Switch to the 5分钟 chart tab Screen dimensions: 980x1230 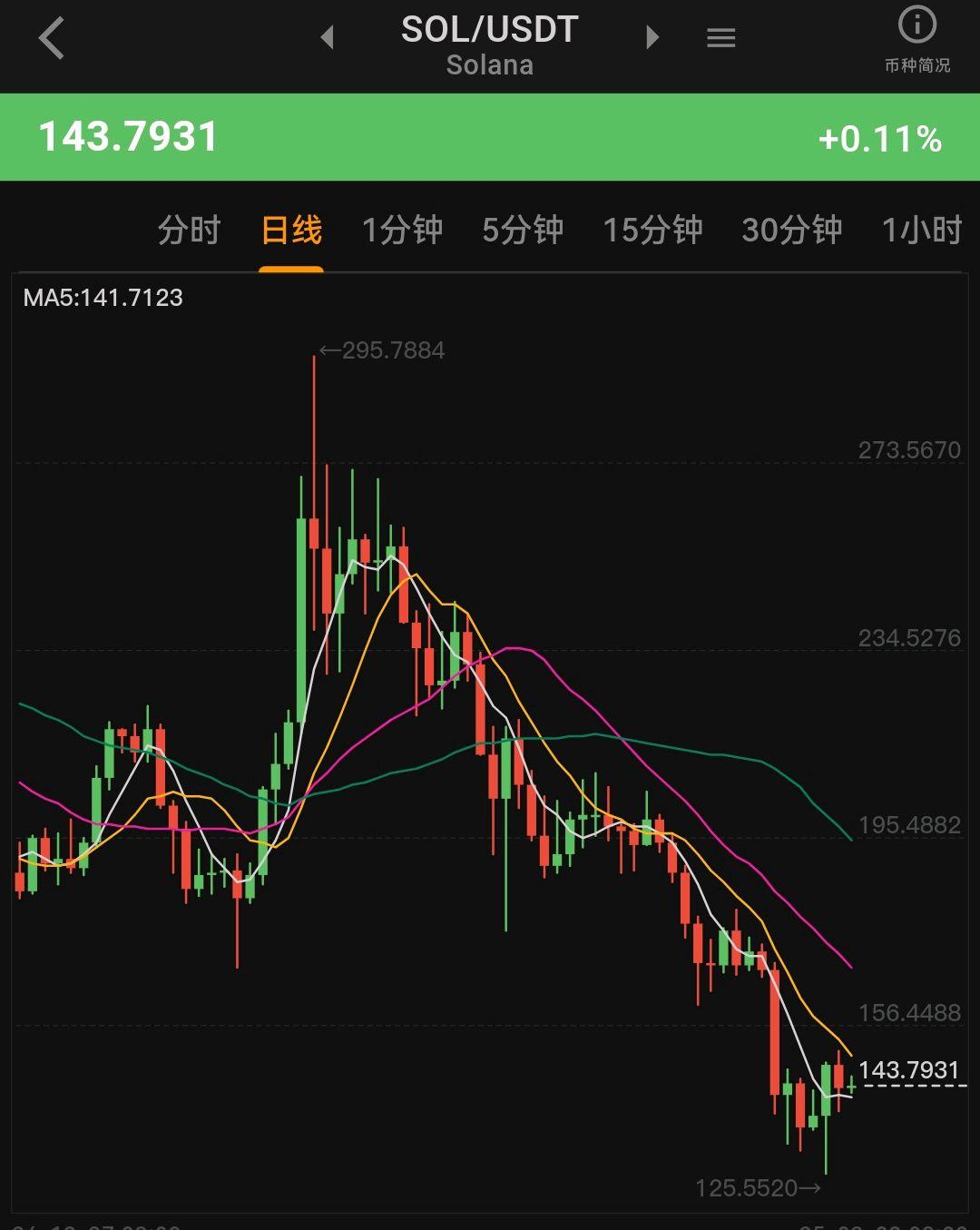(523, 231)
